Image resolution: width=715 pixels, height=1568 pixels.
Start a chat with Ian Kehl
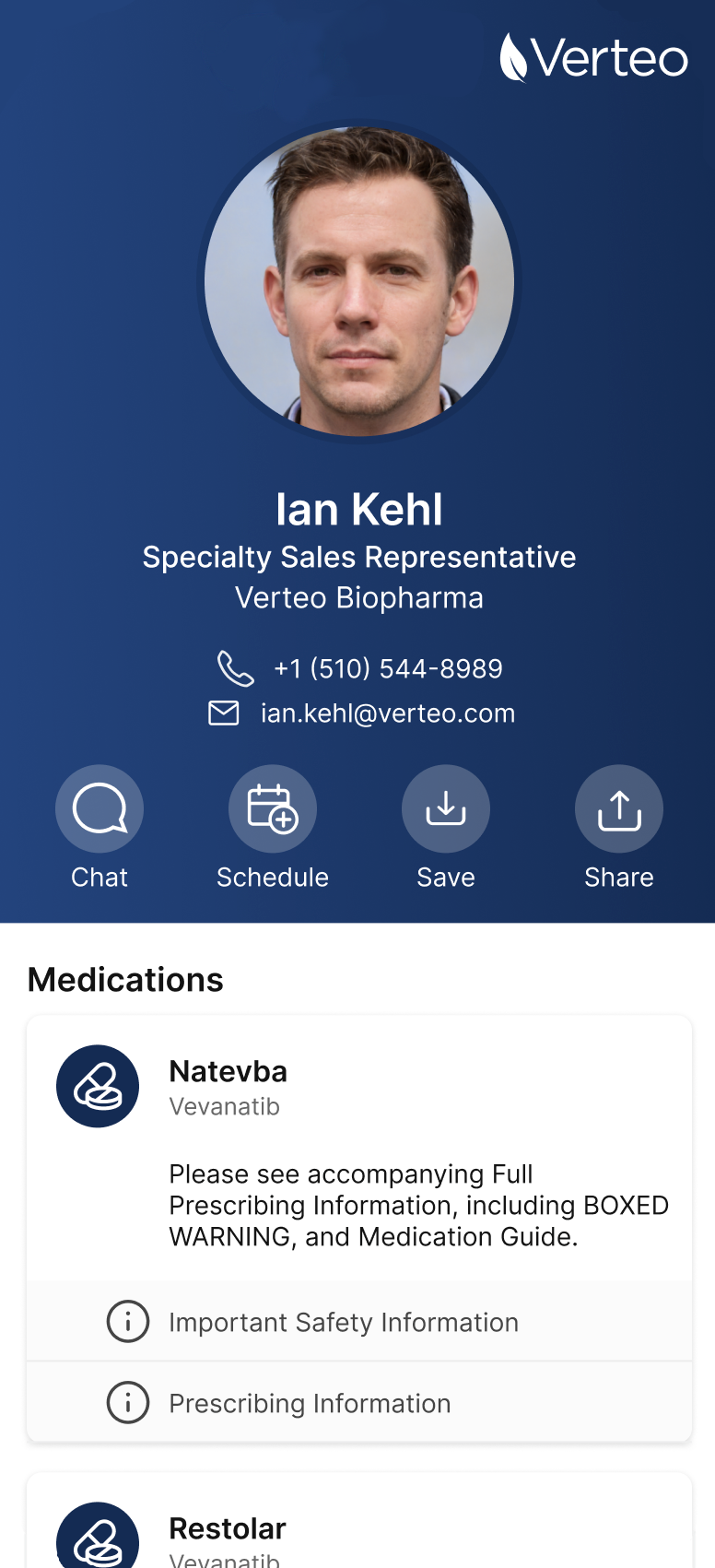(x=100, y=809)
